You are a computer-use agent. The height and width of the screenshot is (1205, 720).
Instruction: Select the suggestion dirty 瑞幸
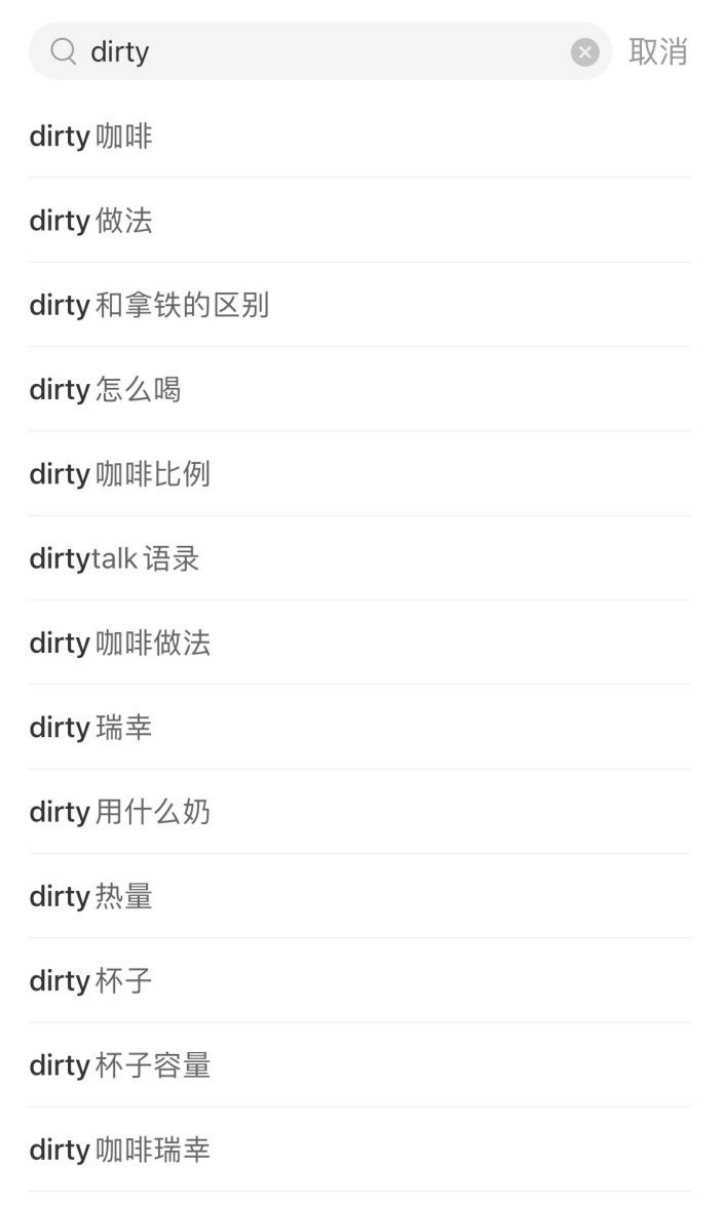(359, 727)
